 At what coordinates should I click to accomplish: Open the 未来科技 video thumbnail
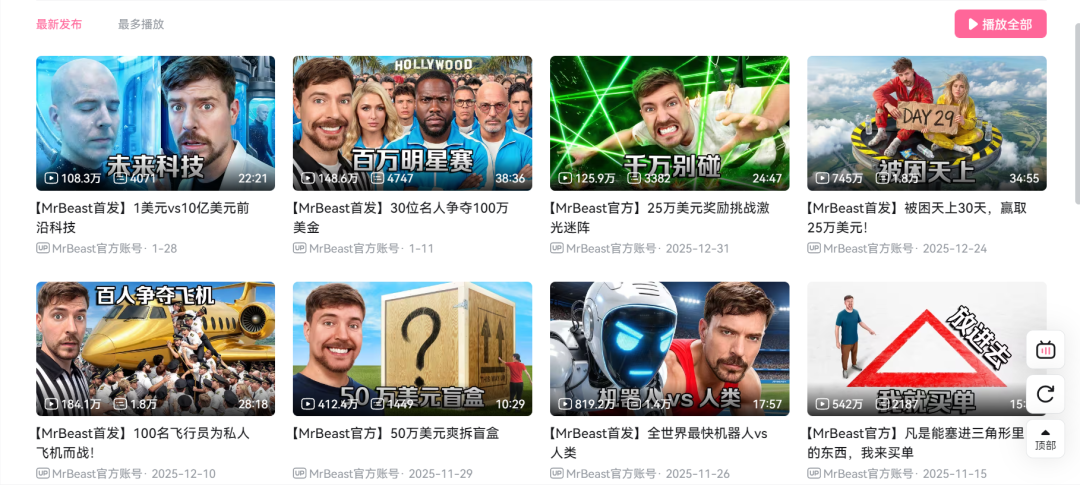(x=155, y=120)
